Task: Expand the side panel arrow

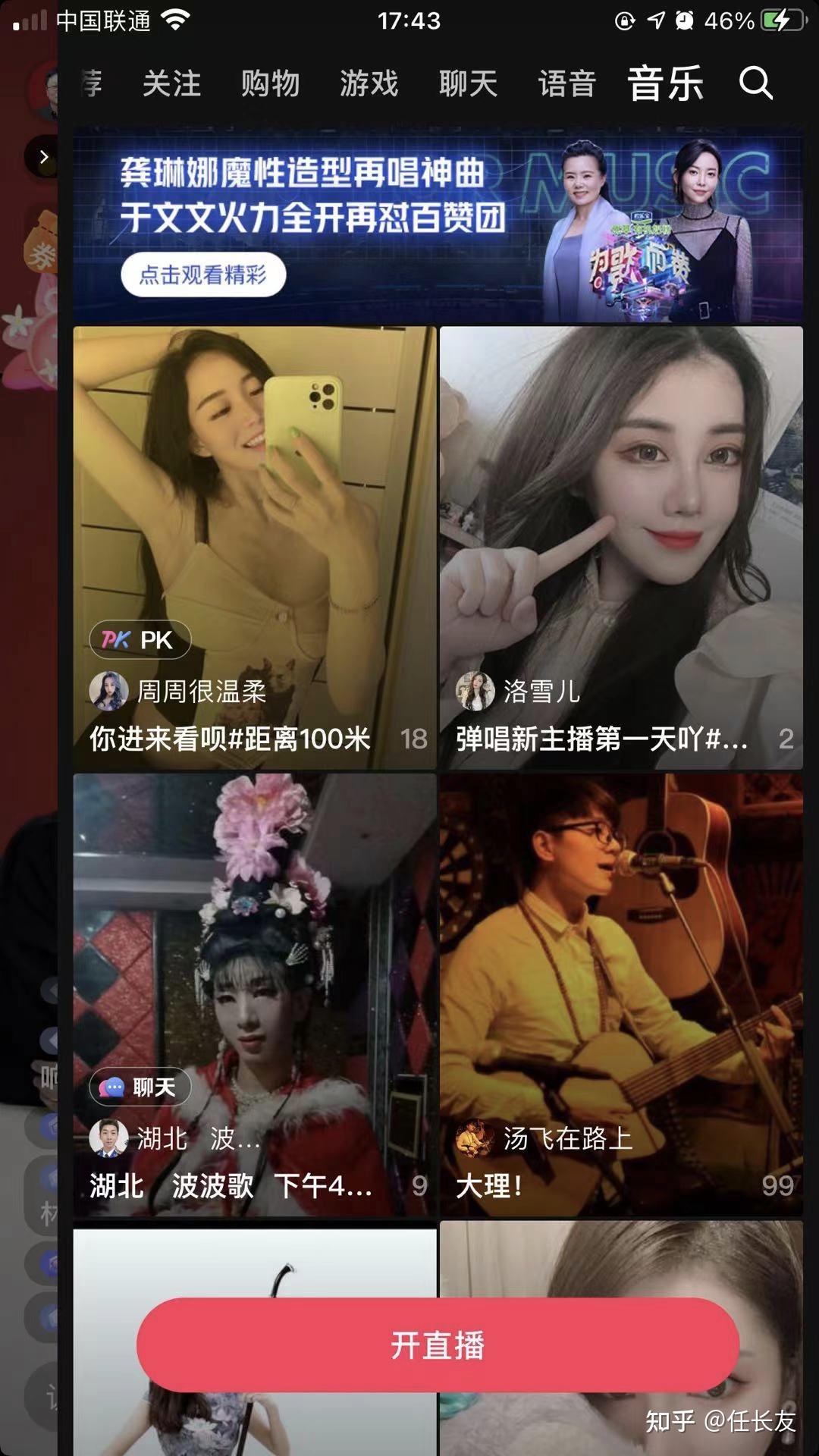Action: [43, 157]
